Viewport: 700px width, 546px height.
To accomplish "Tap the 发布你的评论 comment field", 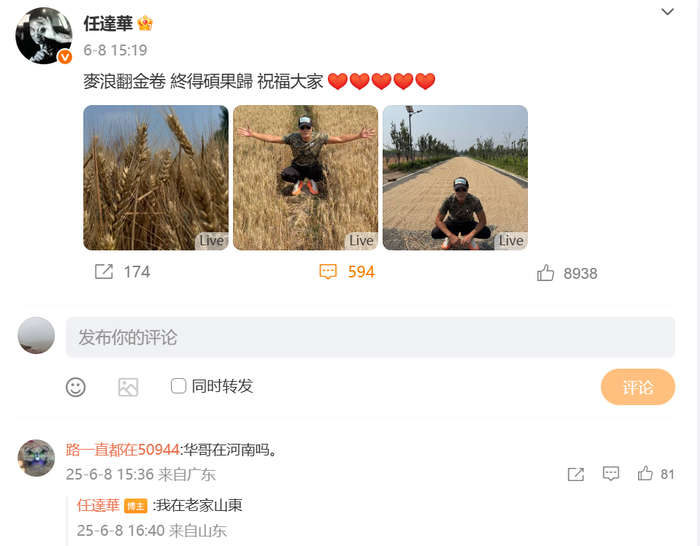I will pyautogui.click(x=370, y=337).
